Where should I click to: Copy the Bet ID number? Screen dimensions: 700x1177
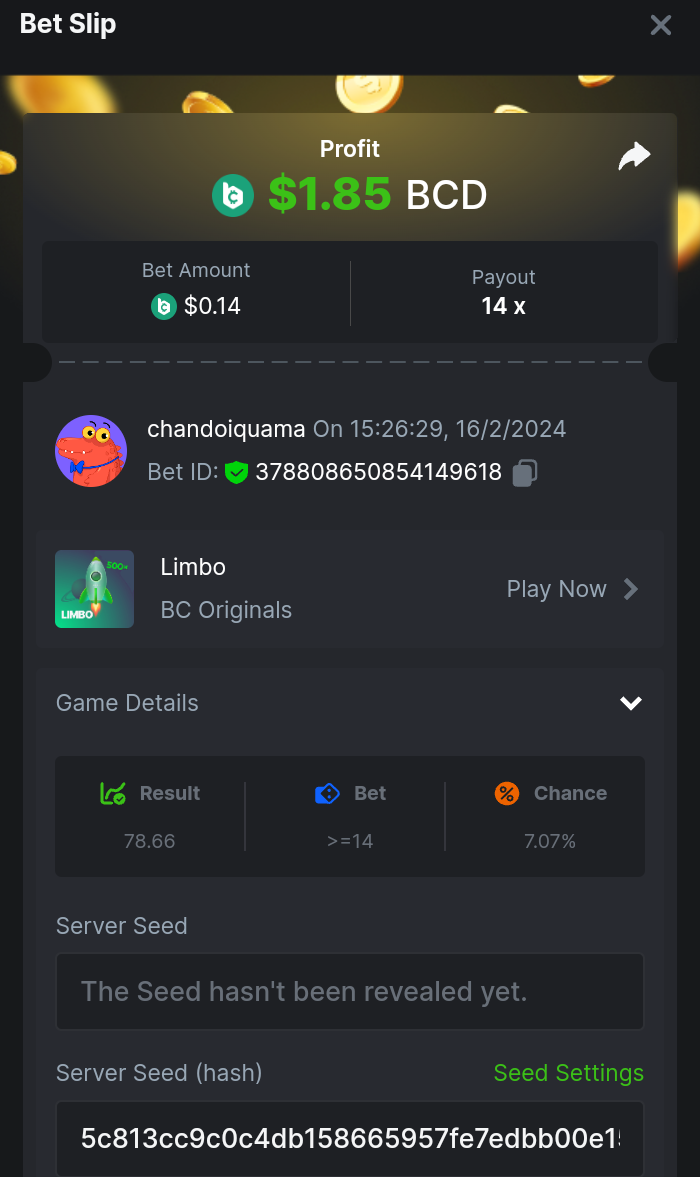pyautogui.click(x=525, y=473)
